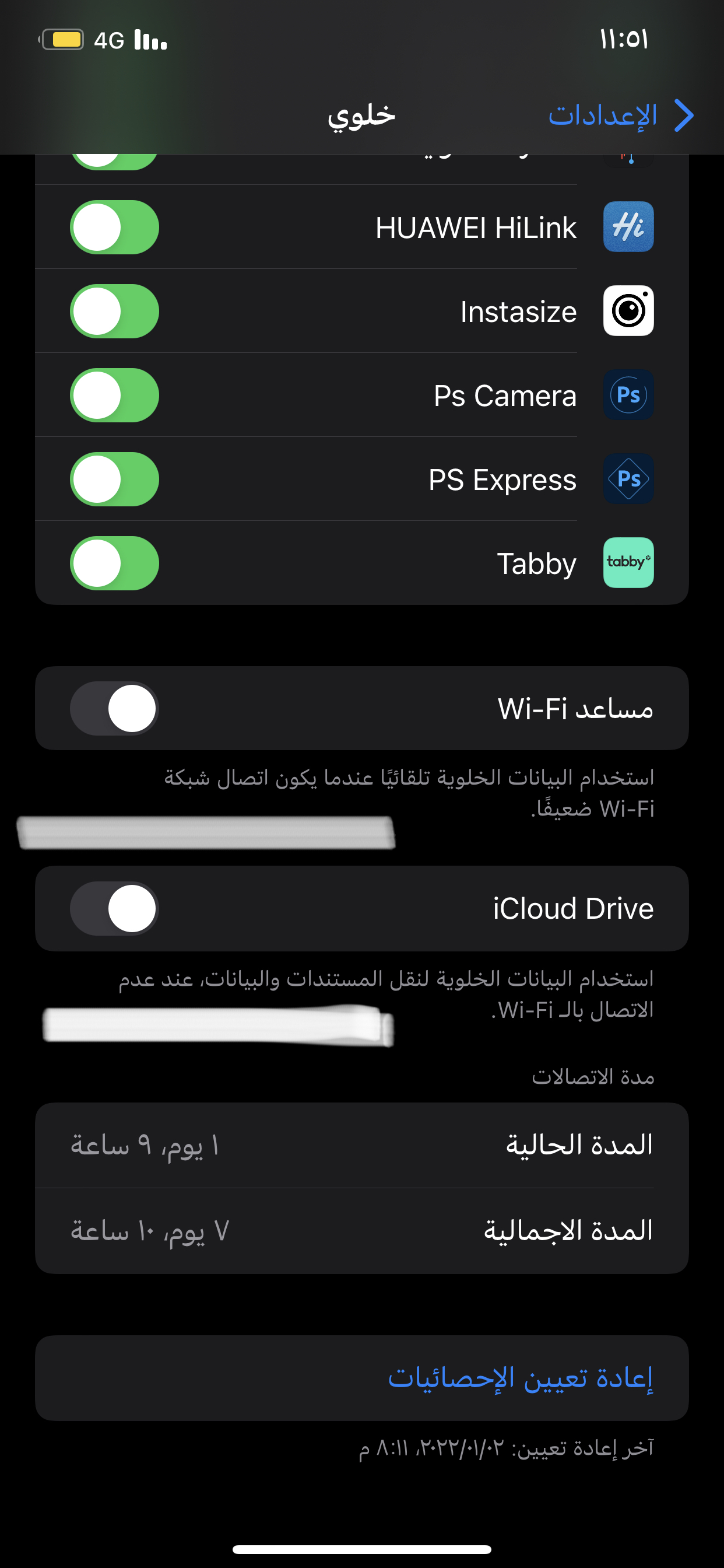Tap إعادة تعيين الإحصائيات to reset statistics
Image resolution: width=724 pixels, height=1568 pixels.
(x=520, y=1378)
